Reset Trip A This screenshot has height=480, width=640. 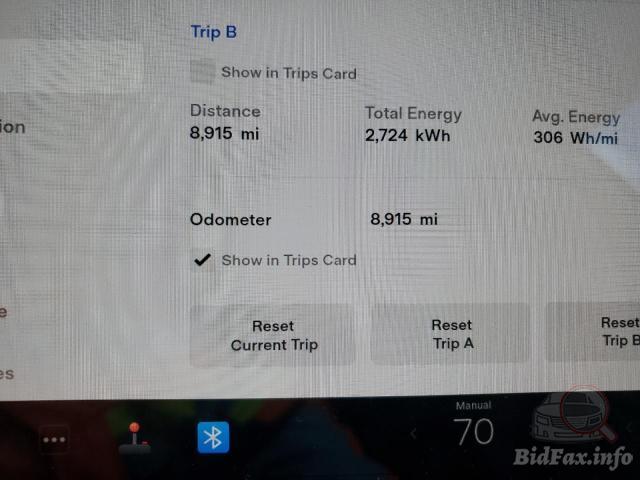pos(451,334)
